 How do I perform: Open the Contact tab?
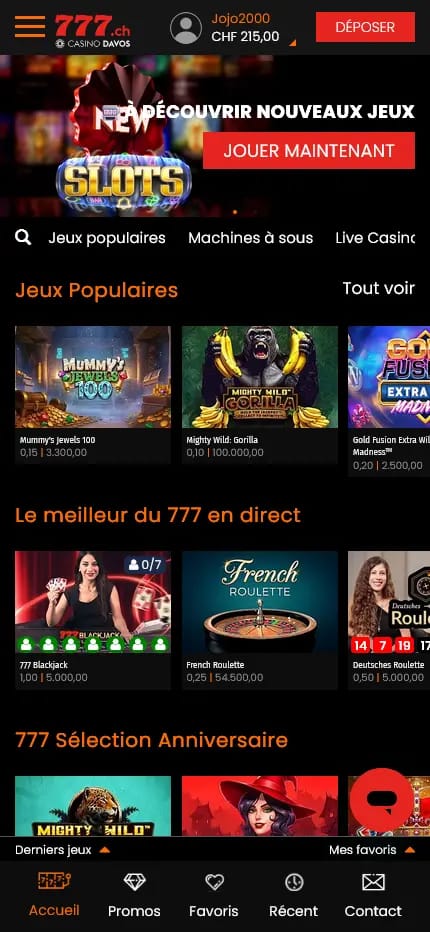click(373, 896)
